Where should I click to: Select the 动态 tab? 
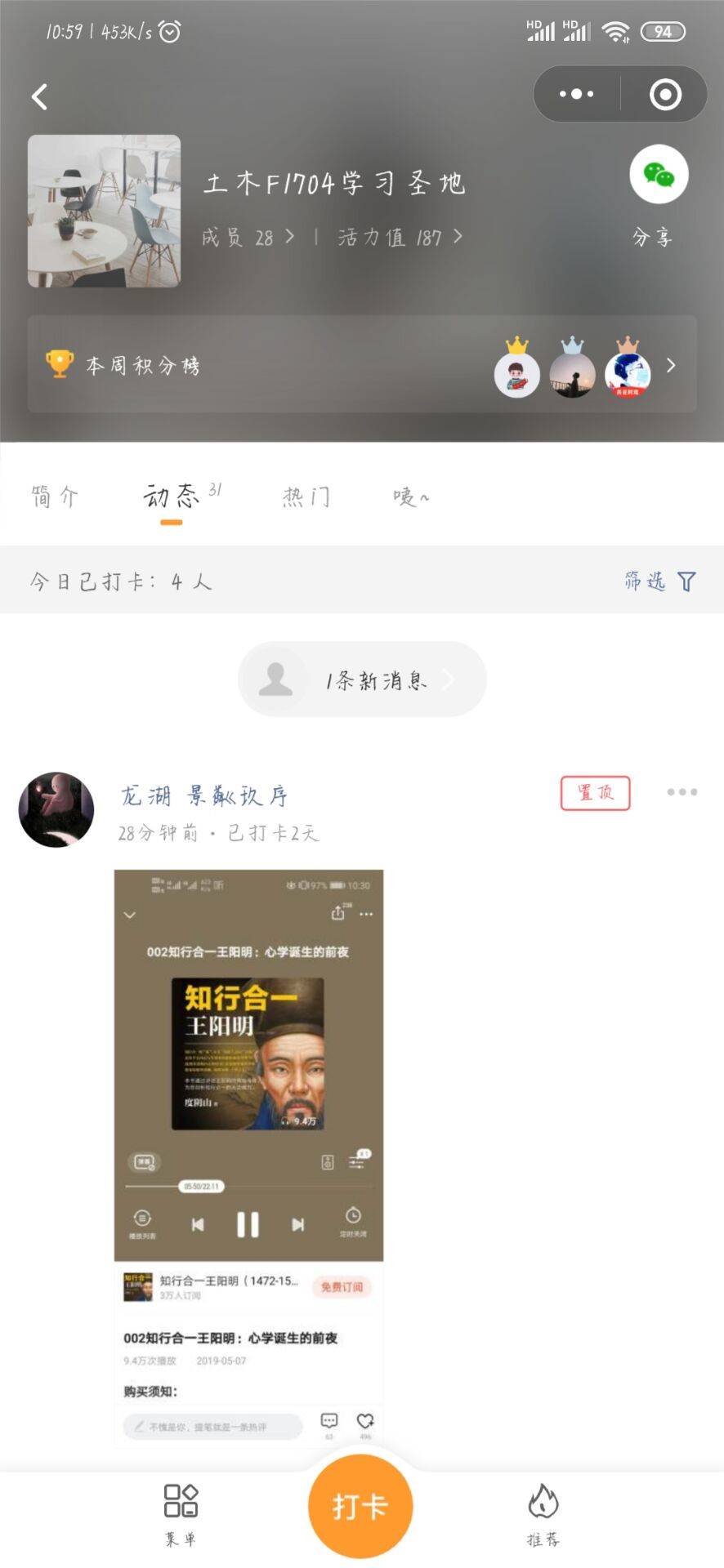pyautogui.click(x=172, y=496)
